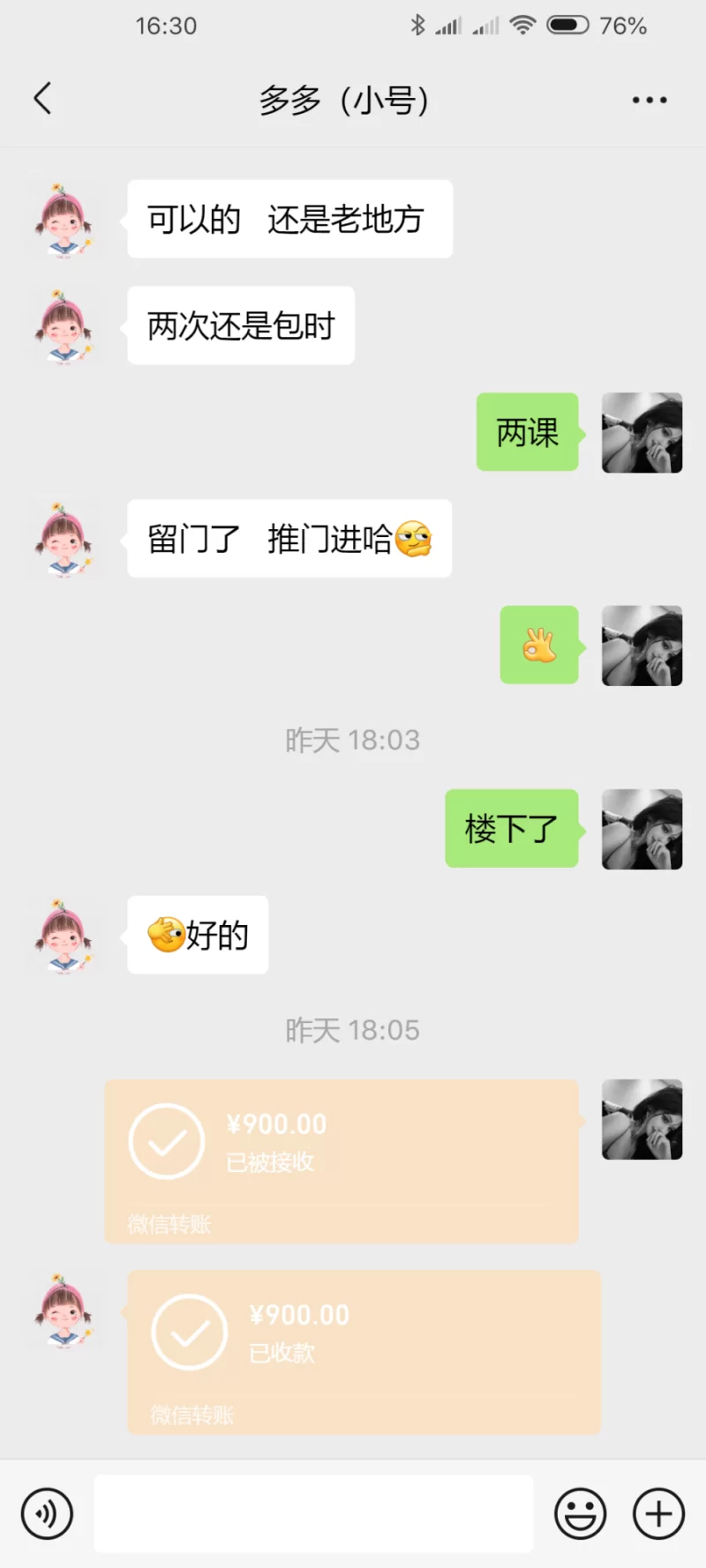The image size is (706, 1568).
Task: Open 多多's avatar next to 好的 message
Action: click(x=63, y=935)
